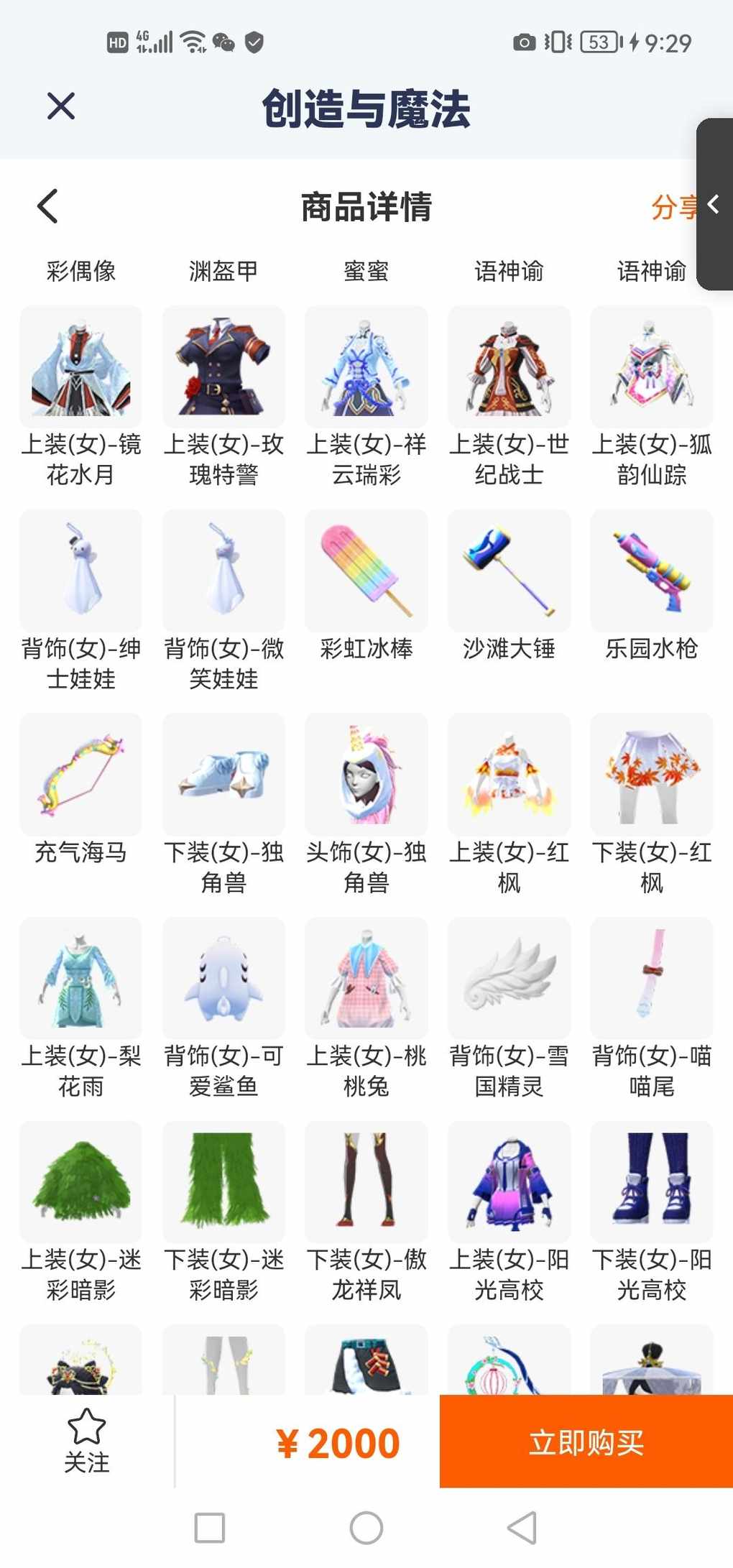The height and width of the screenshot is (1568, 733).
Task: Follow this item with the 关注 star
Action: [x=87, y=1441]
